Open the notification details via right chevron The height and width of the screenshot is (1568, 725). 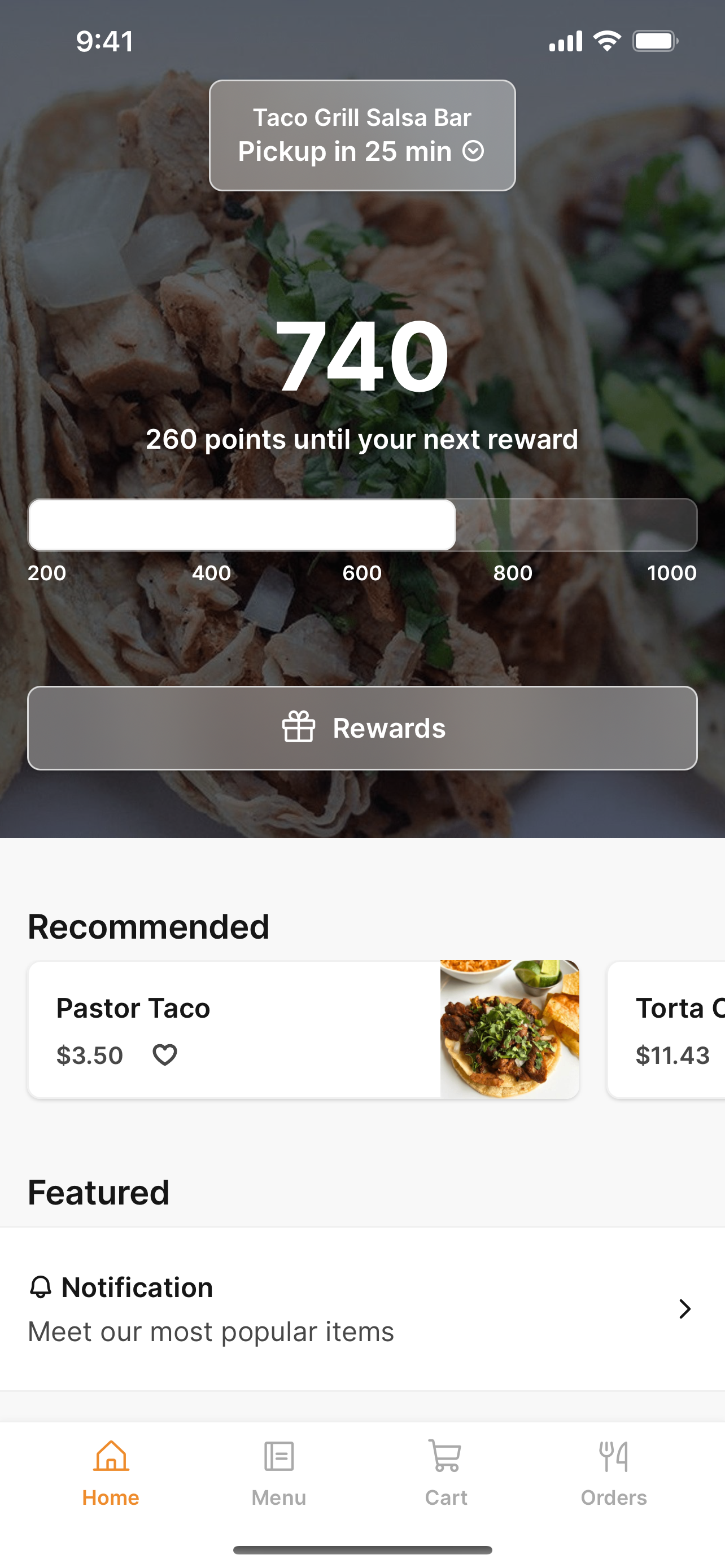click(684, 1309)
